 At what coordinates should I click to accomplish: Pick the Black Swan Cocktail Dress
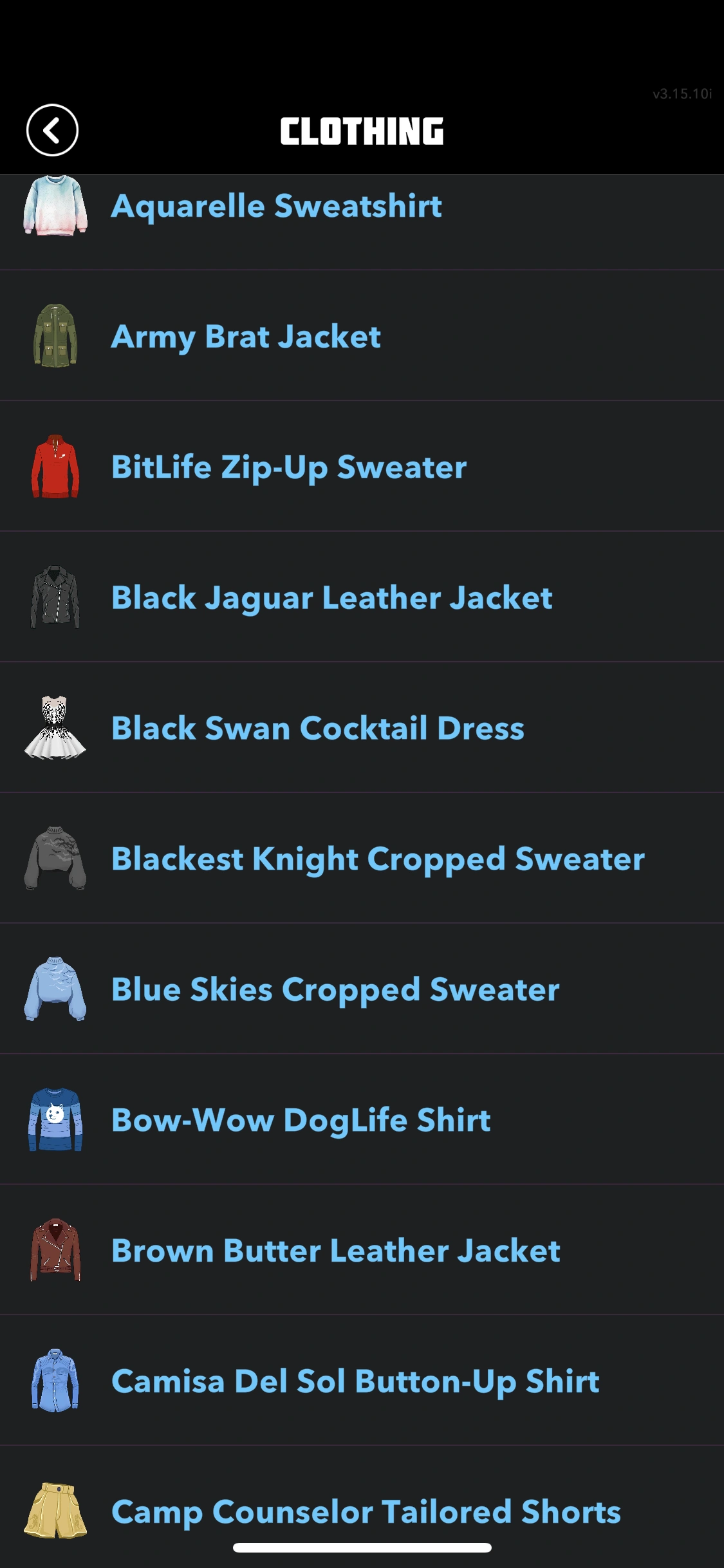[318, 729]
